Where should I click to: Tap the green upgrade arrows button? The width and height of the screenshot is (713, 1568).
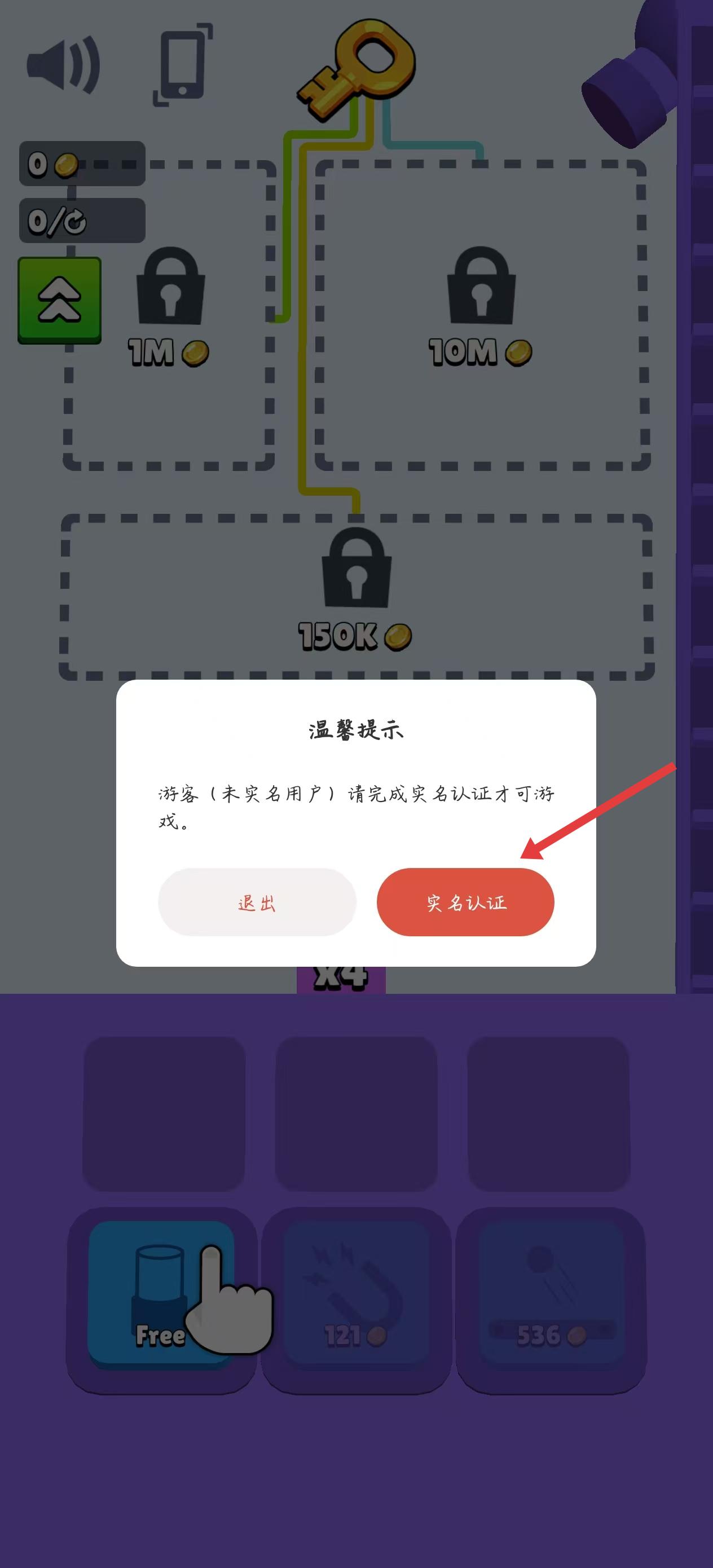60,300
